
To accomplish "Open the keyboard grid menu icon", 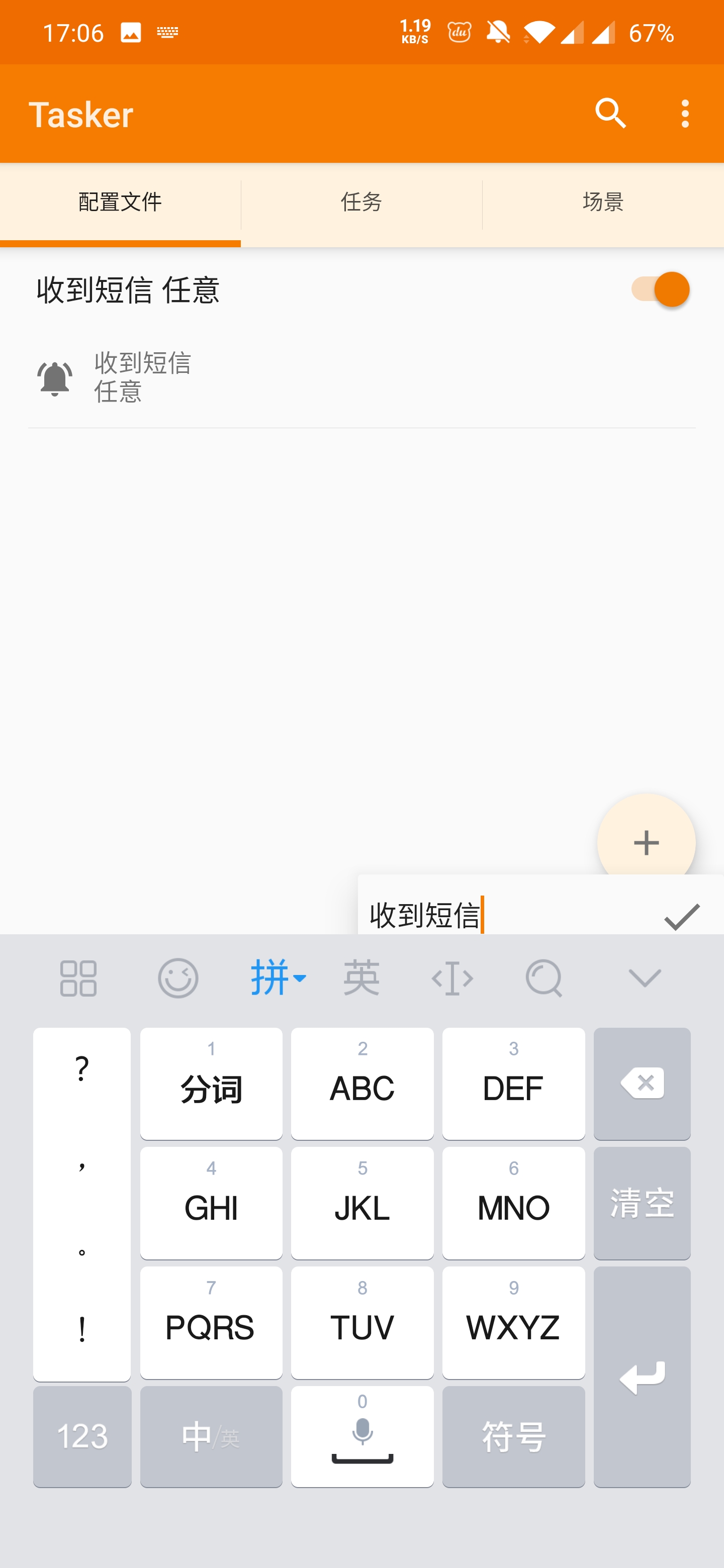I will tap(78, 978).
